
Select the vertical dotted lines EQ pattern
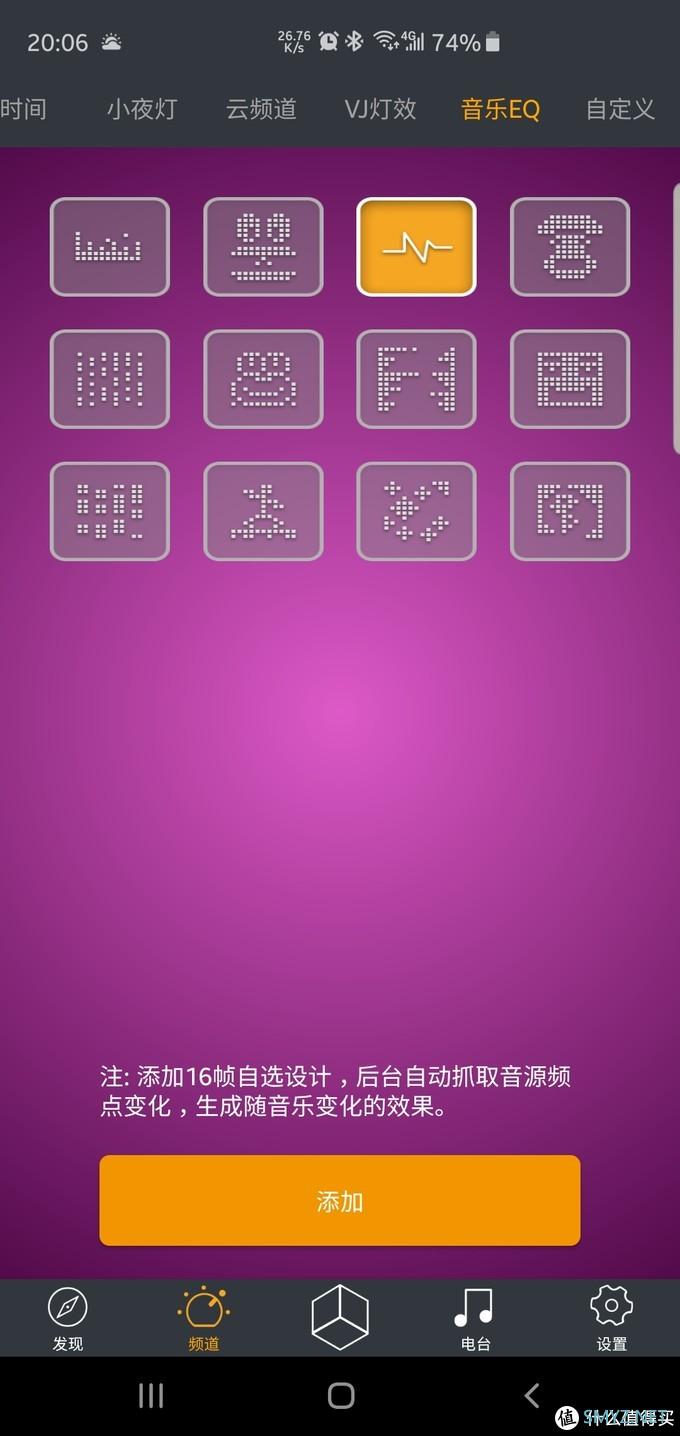[x=110, y=379]
